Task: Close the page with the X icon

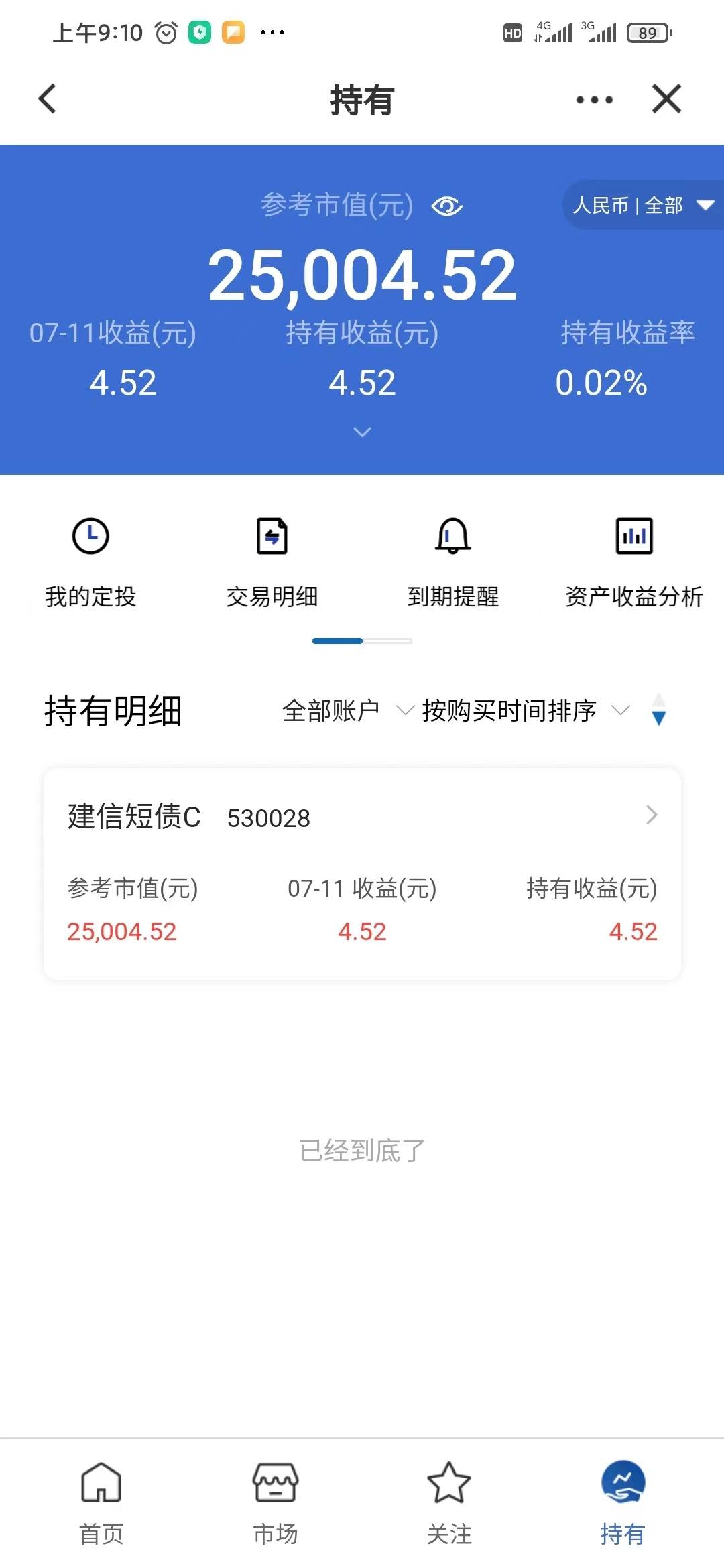Action: click(666, 99)
